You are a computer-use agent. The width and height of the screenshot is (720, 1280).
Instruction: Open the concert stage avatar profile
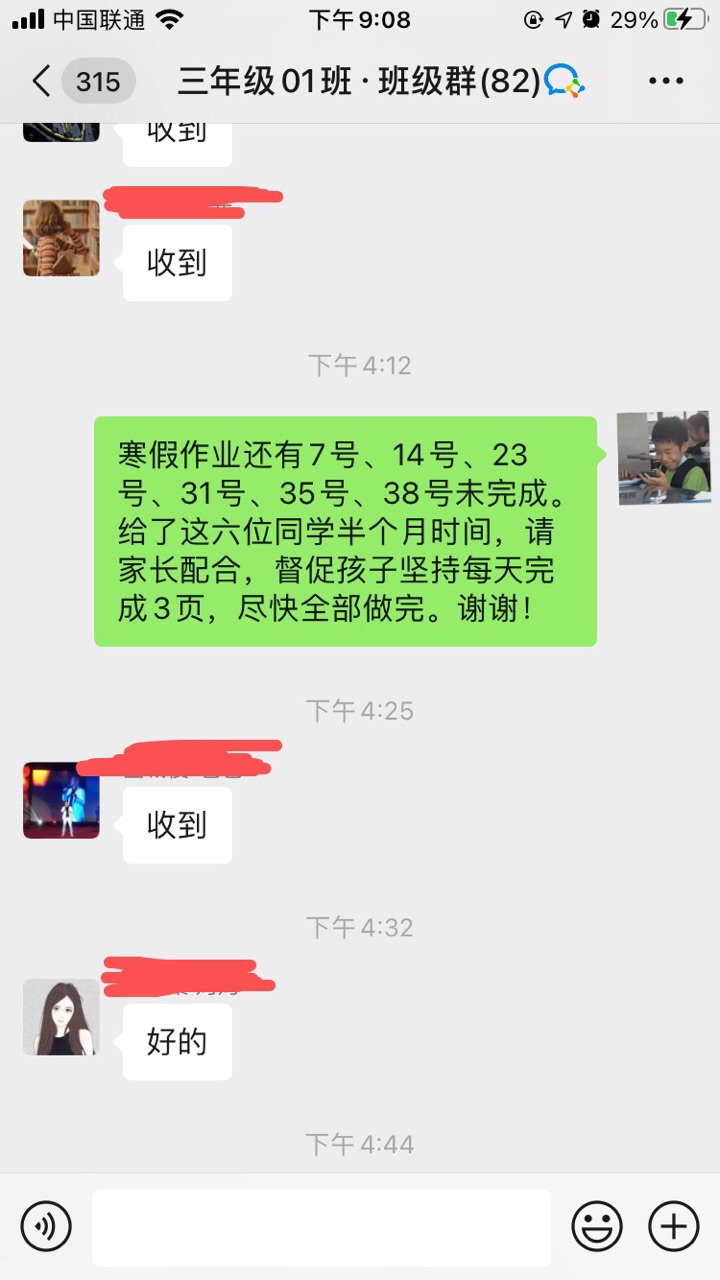click(x=61, y=800)
